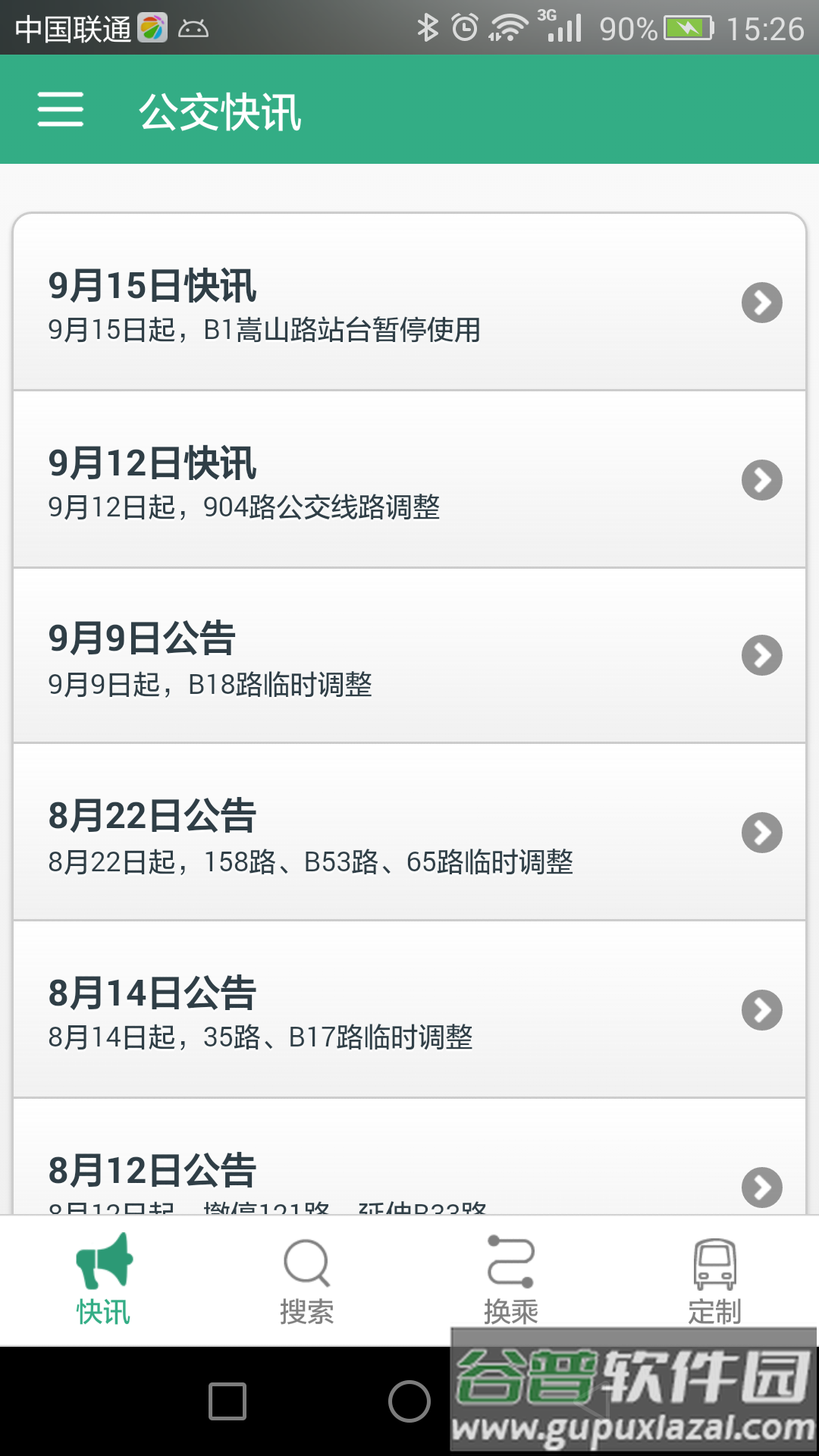Toggle to the 快讯 tab
The width and height of the screenshot is (819, 1456).
[x=104, y=1282]
